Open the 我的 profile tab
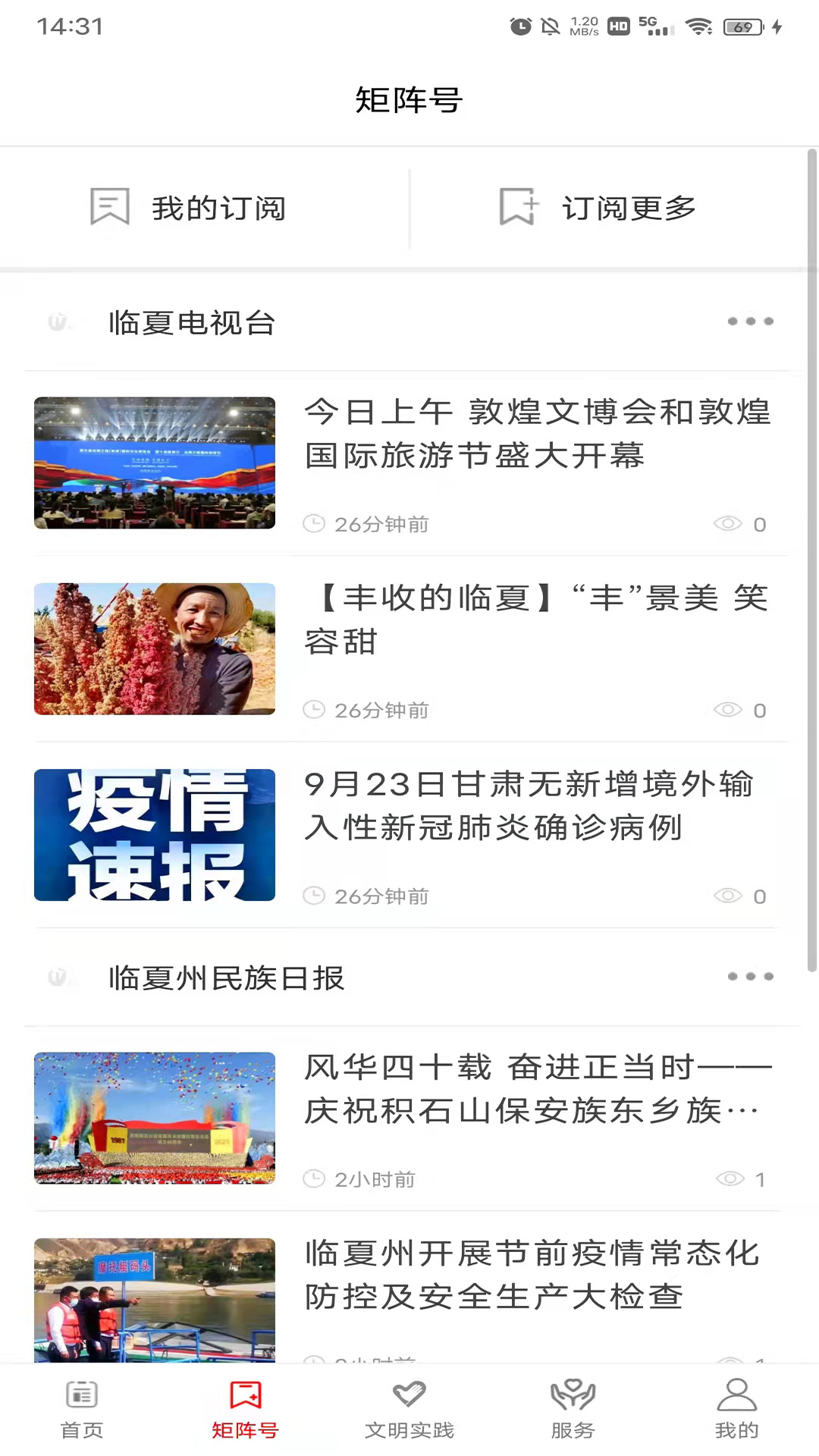The width and height of the screenshot is (819, 1456). (736, 1410)
